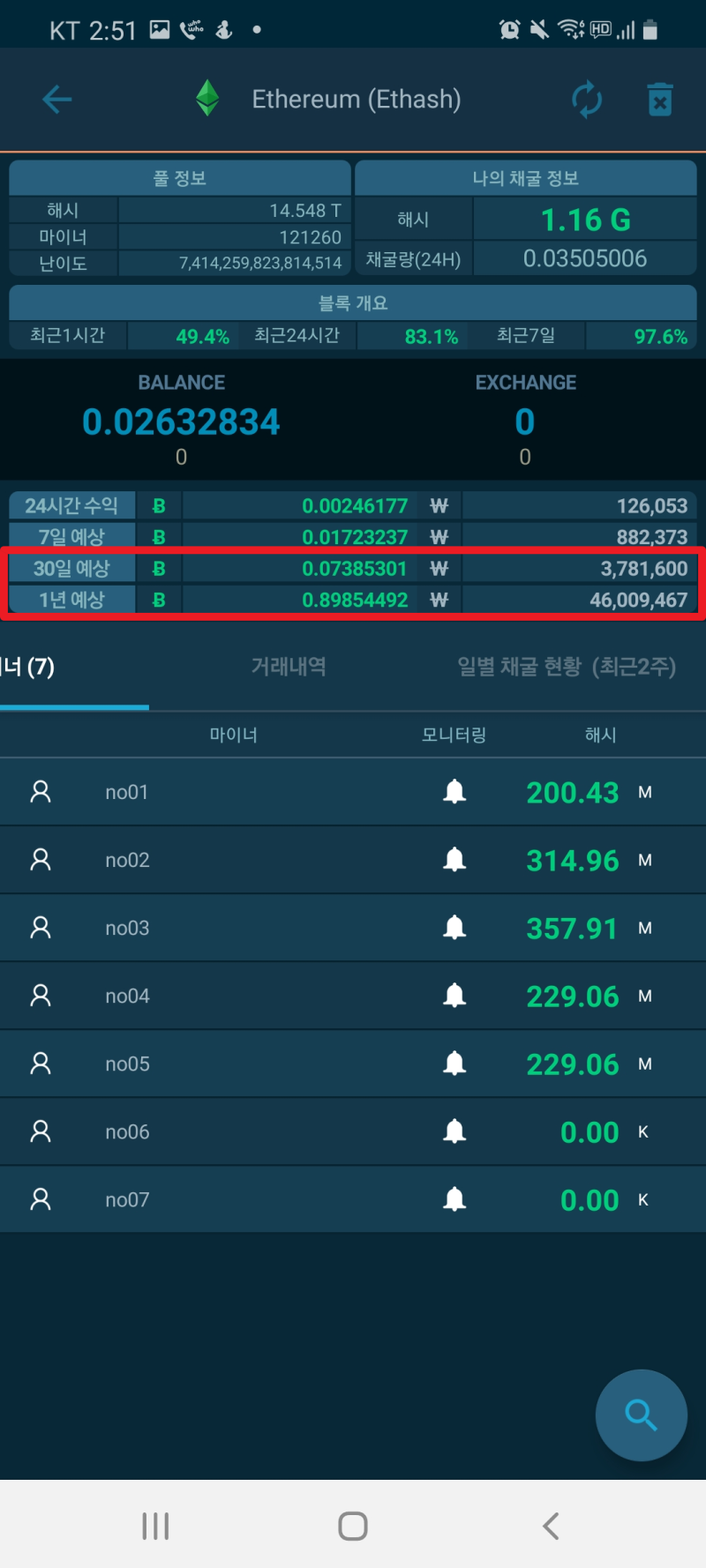Tap the BALANCE value 0.02632834
The width and height of the screenshot is (706, 1568).
(181, 422)
